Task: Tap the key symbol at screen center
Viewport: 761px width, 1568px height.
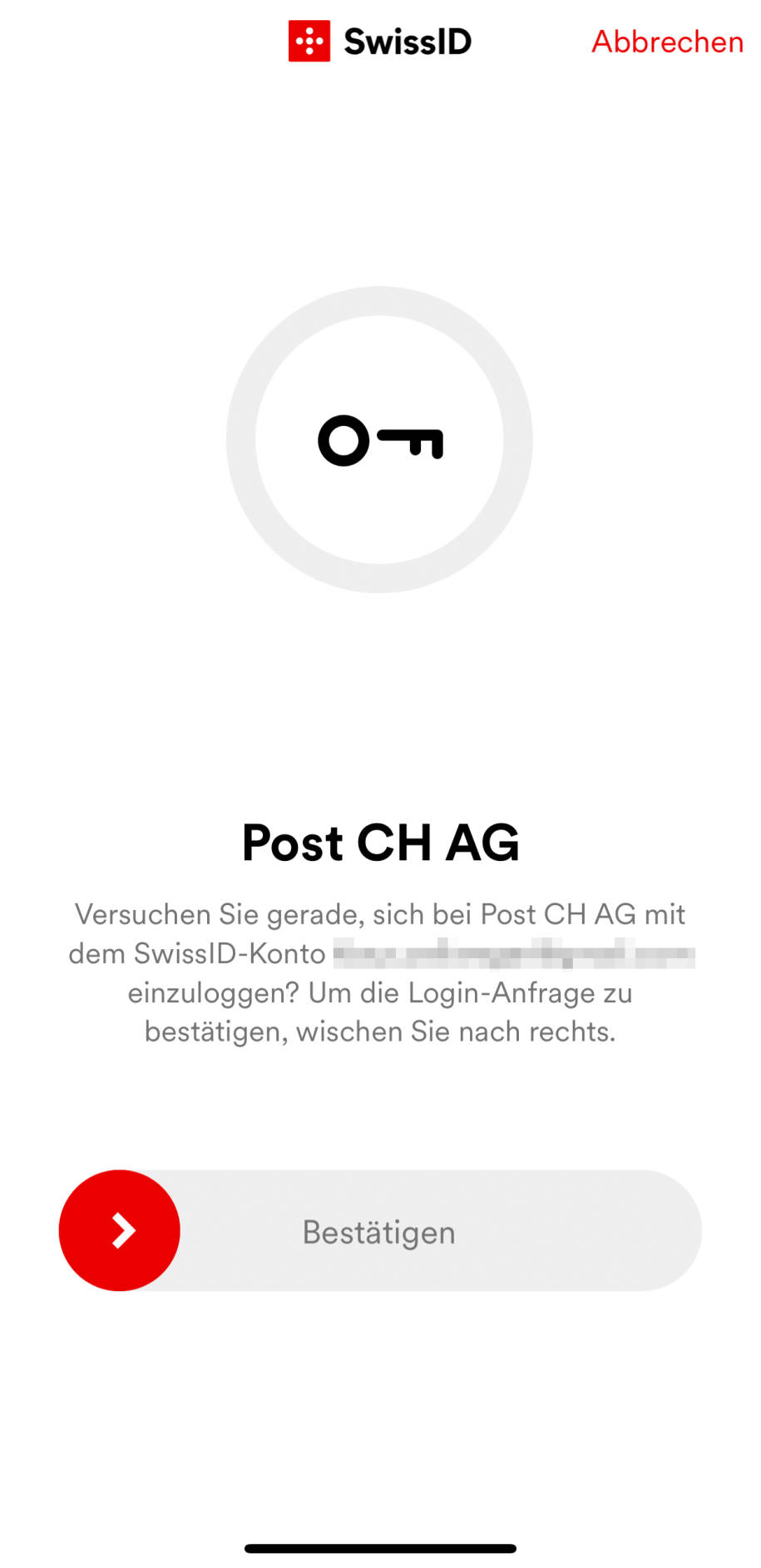Action: (x=380, y=441)
